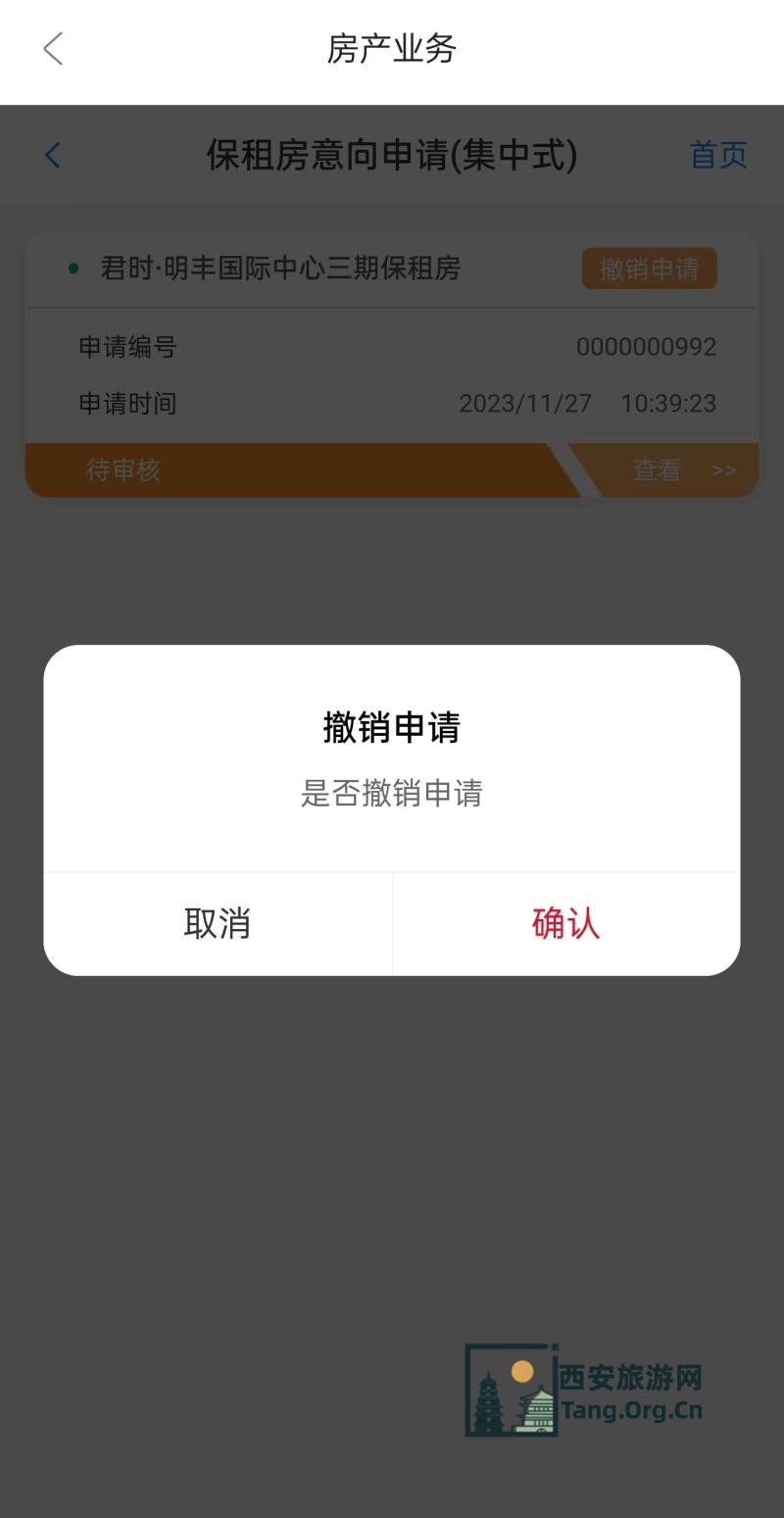Tap the orange 撤销申请 button on the card
Viewport: 784px width, 1518px height.
[x=649, y=269]
